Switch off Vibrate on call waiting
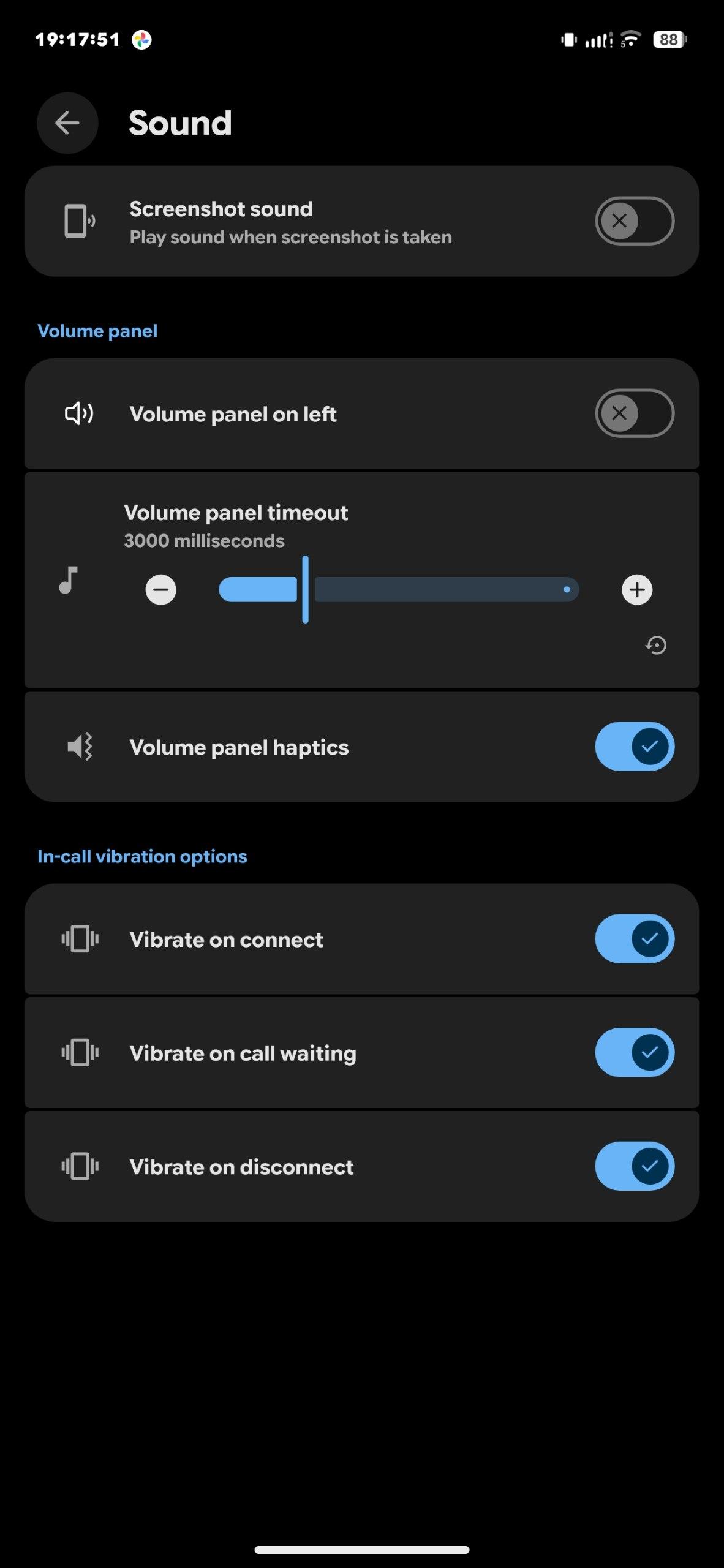Image resolution: width=724 pixels, height=1568 pixels. point(634,1052)
